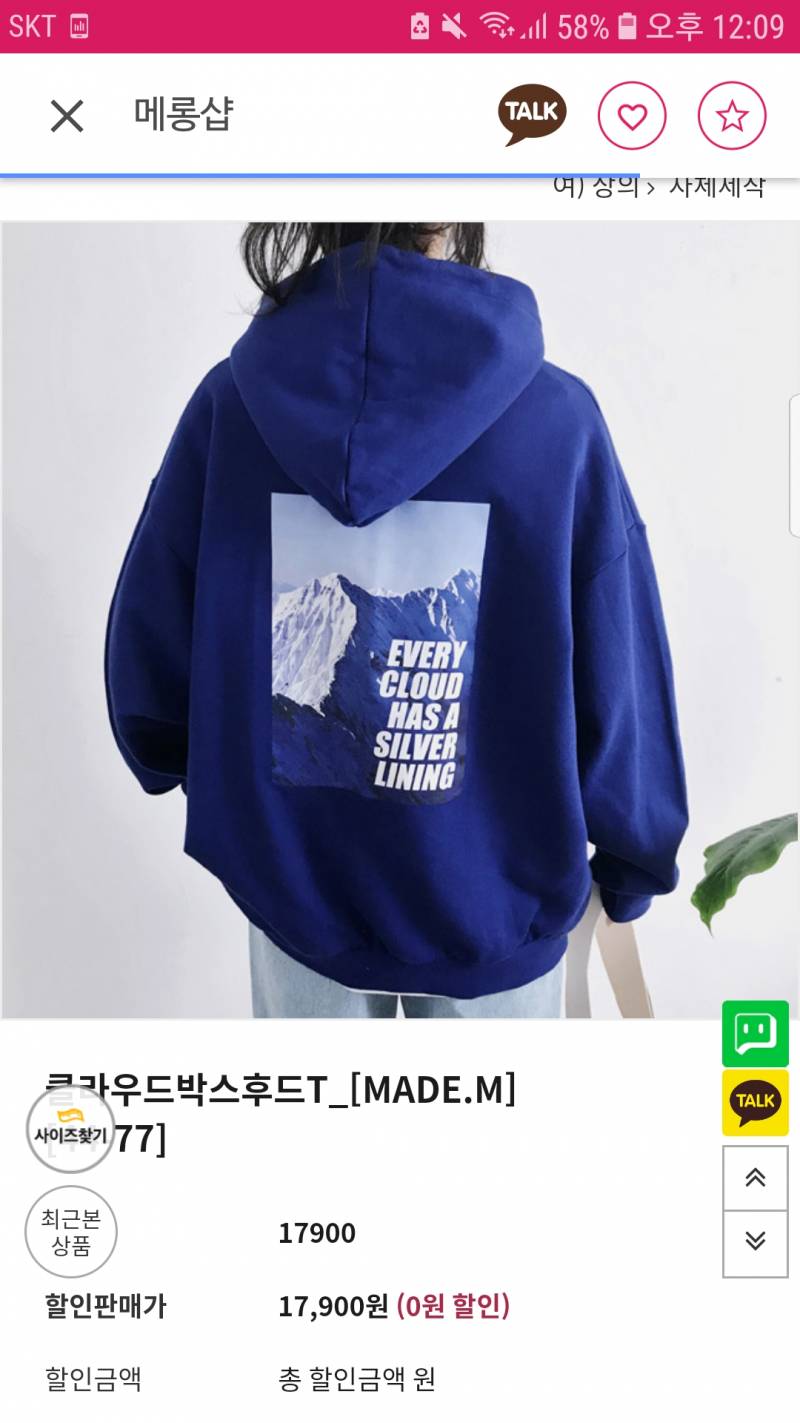The height and width of the screenshot is (1423, 800).
Task: Jump to page bottom with down arrows
Action: tap(755, 1242)
